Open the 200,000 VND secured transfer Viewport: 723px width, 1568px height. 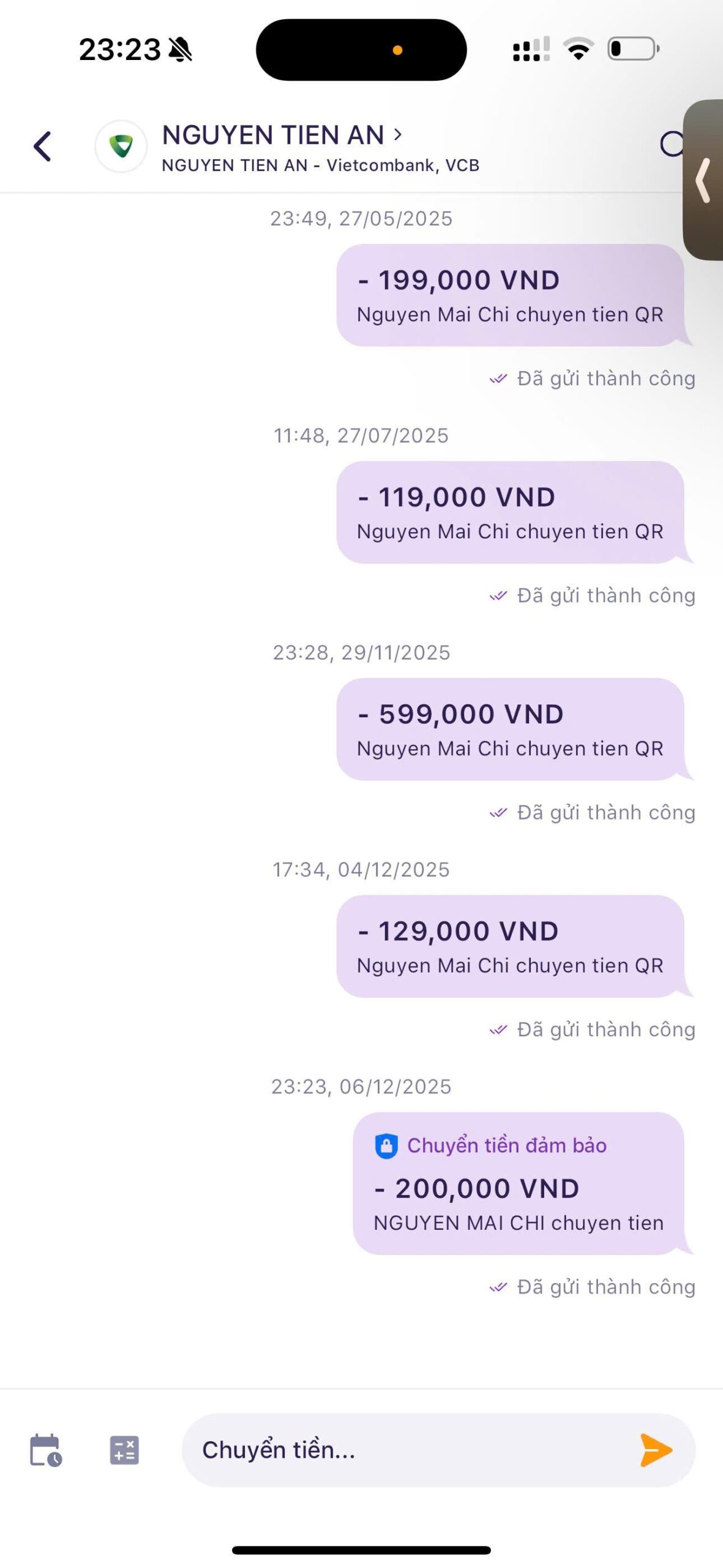(518, 1183)
